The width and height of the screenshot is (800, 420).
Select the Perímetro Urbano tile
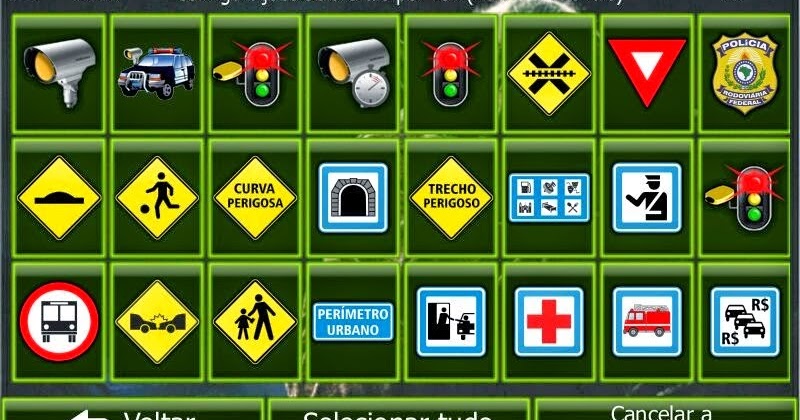click(x=352, y=322)
